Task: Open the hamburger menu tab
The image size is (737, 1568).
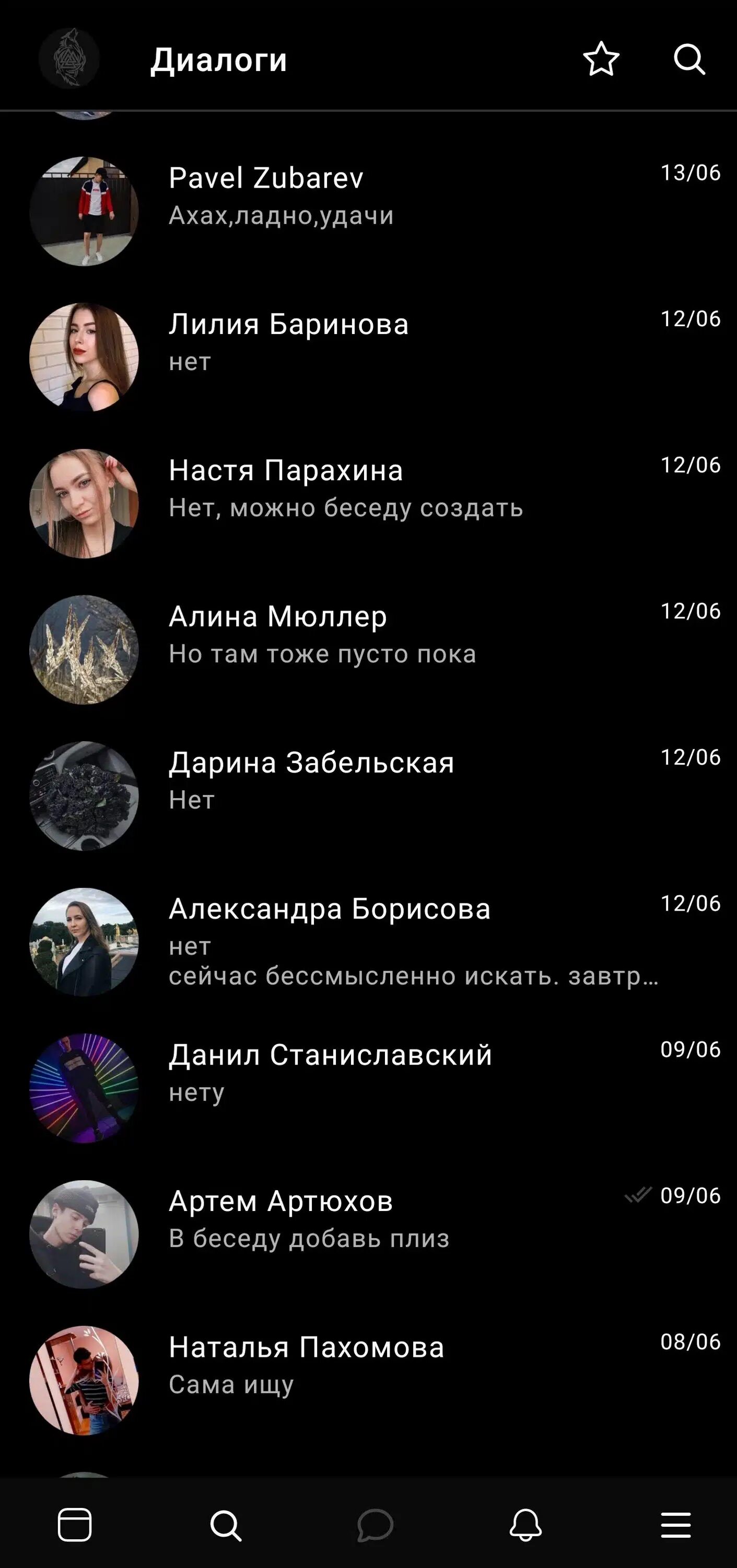Action: click(x=675, y=1525)
